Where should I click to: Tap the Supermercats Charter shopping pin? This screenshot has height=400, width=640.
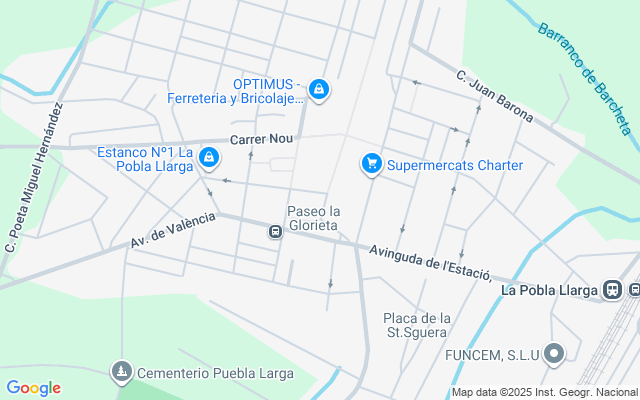click(x=371, y=163)
